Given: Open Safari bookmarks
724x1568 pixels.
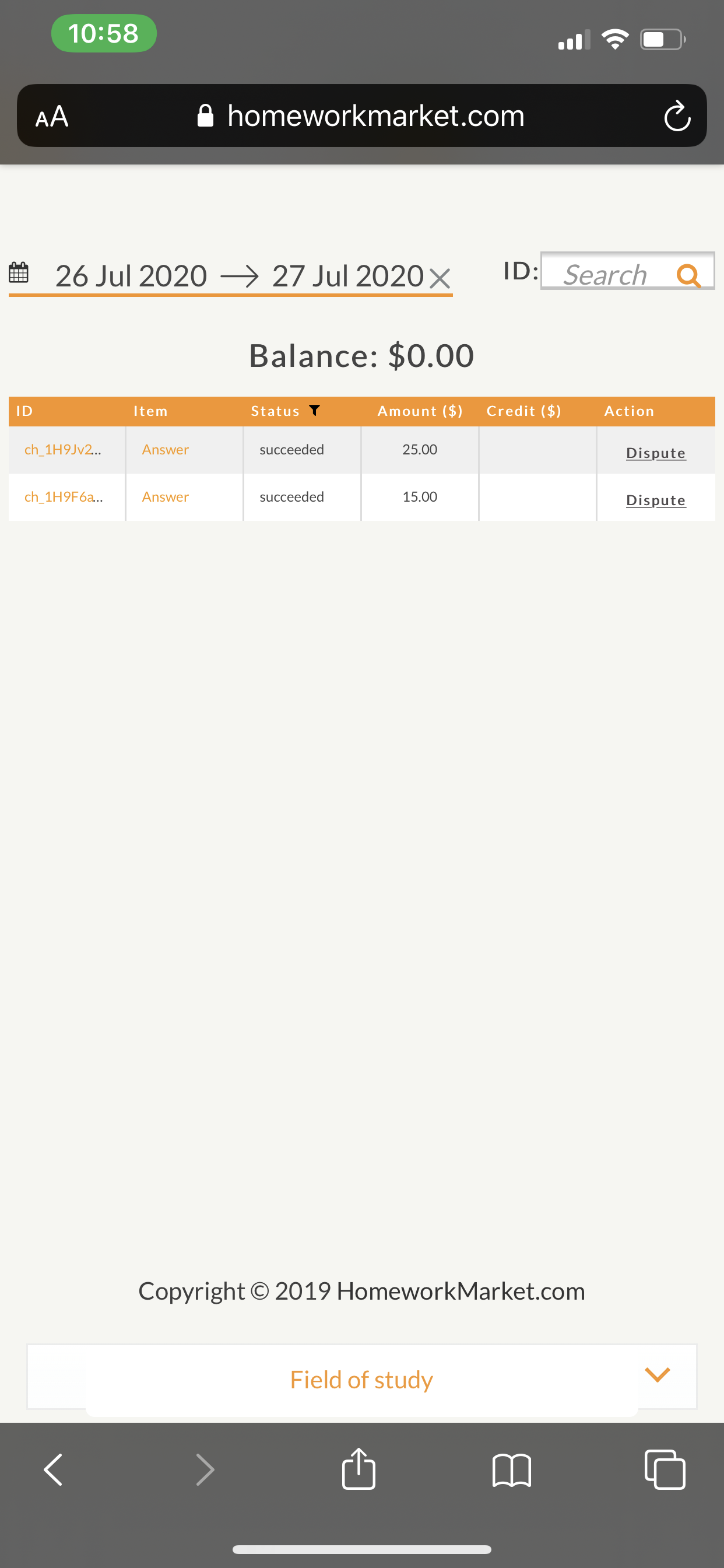Looking at the screenshot, I should pos(512,1471).
